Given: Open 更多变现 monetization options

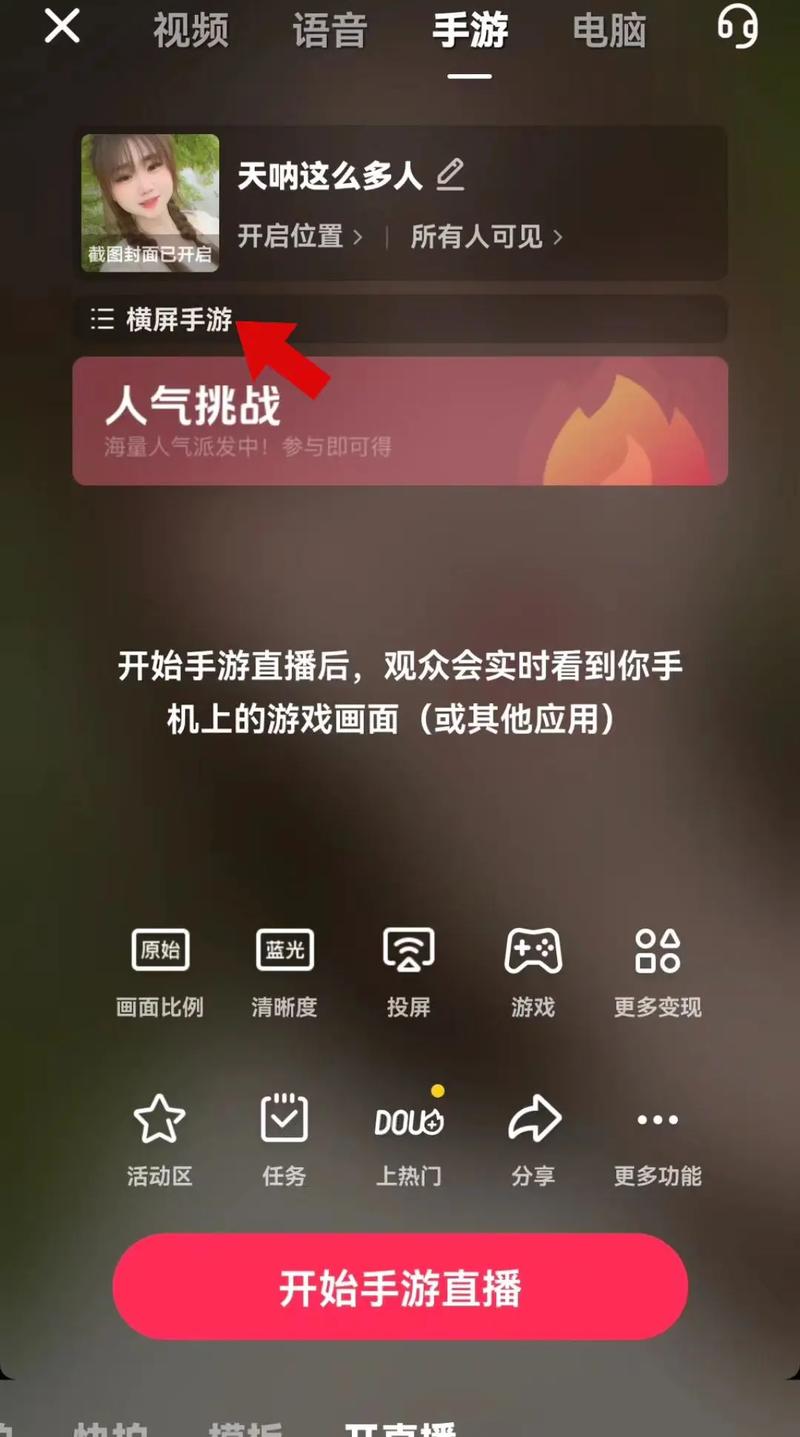Looking at the screenshot, I should click(x=657, y=972).
